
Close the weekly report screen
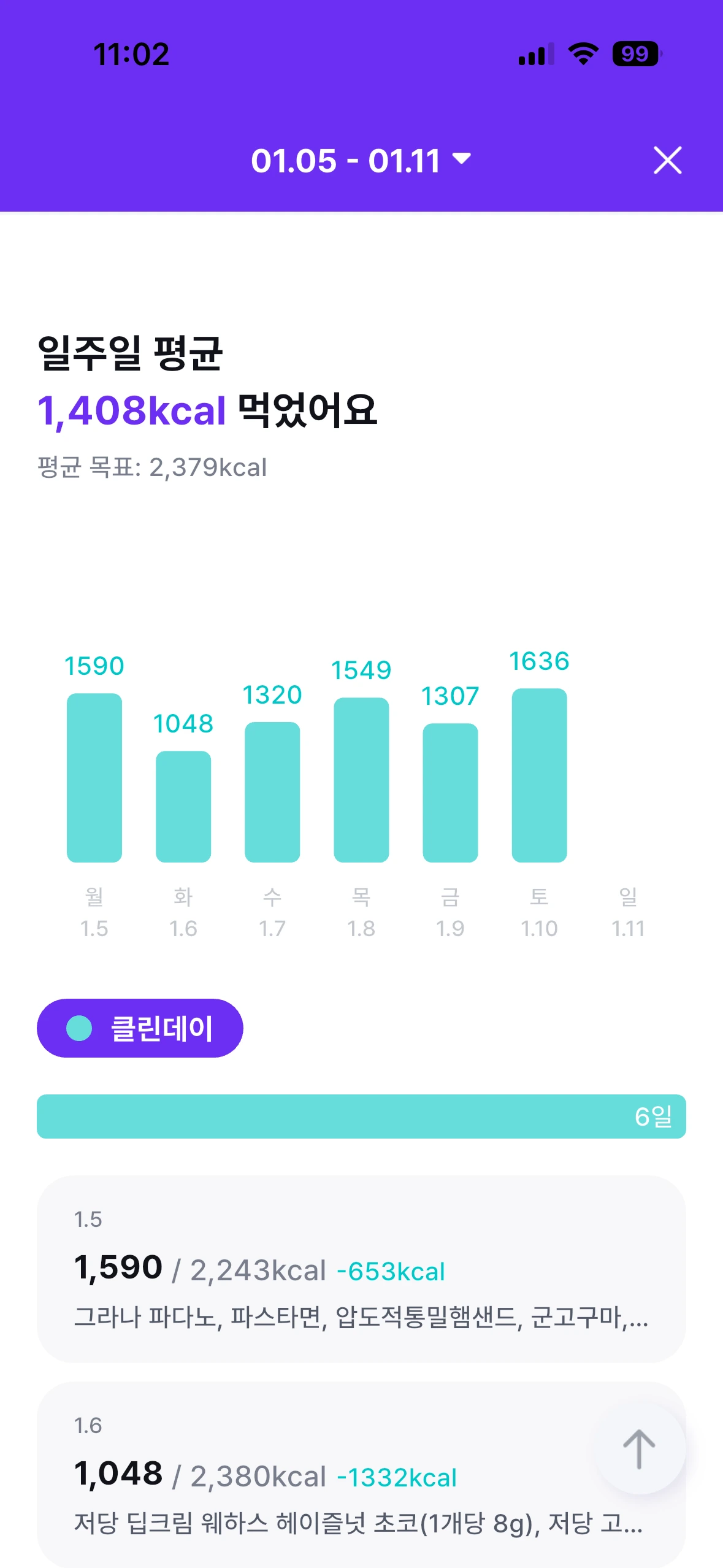667,161
